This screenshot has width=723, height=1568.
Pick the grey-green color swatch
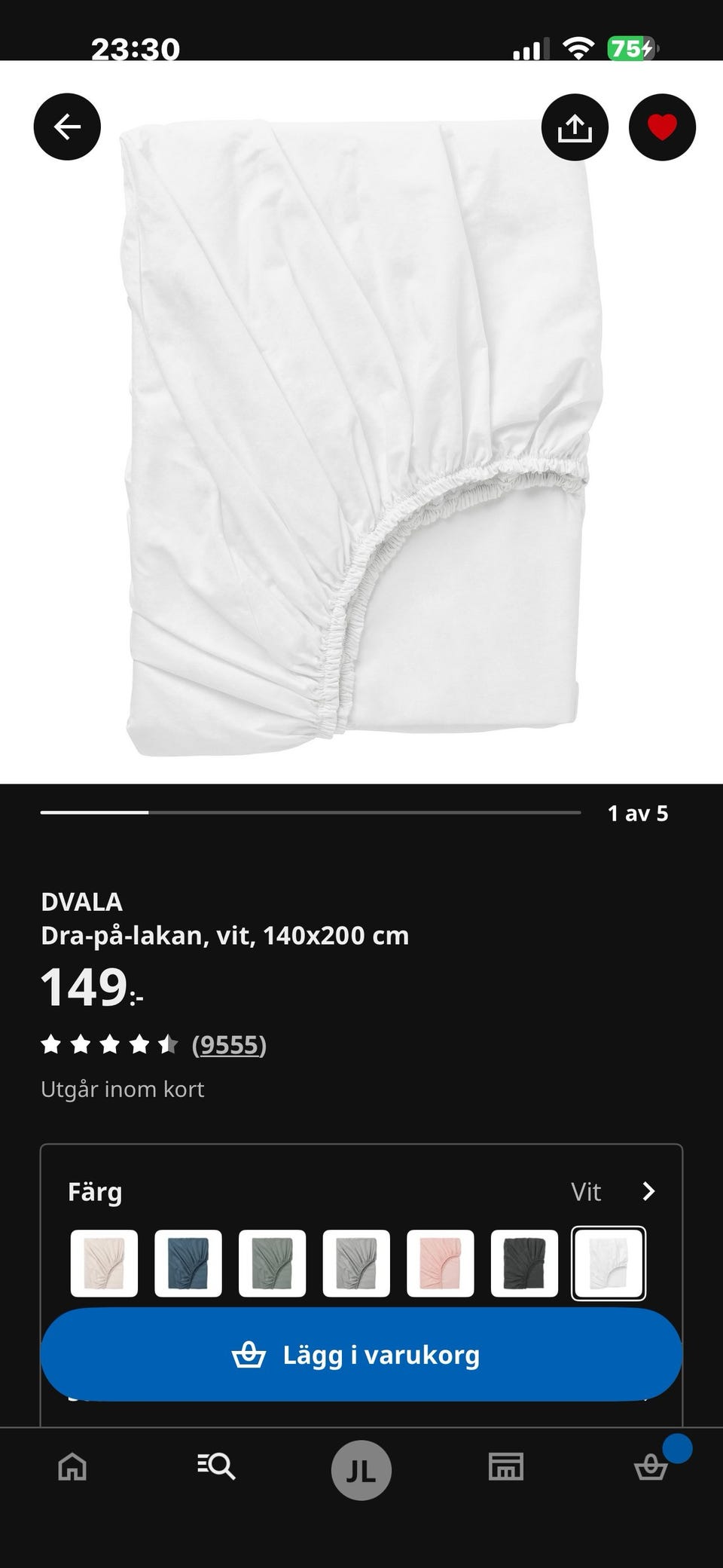pos(273,1264)
